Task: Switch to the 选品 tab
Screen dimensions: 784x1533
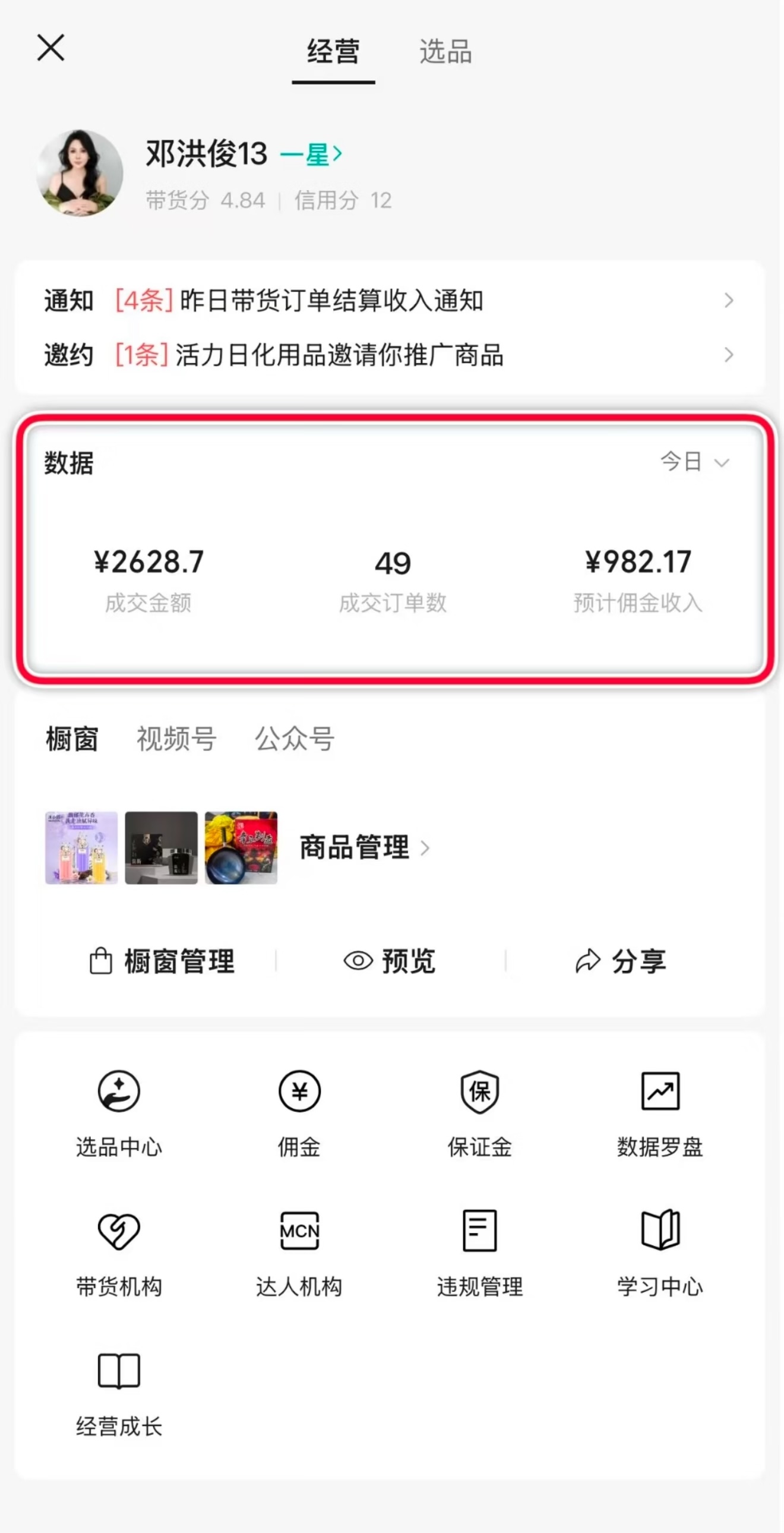Action: (x=446, y=53)
